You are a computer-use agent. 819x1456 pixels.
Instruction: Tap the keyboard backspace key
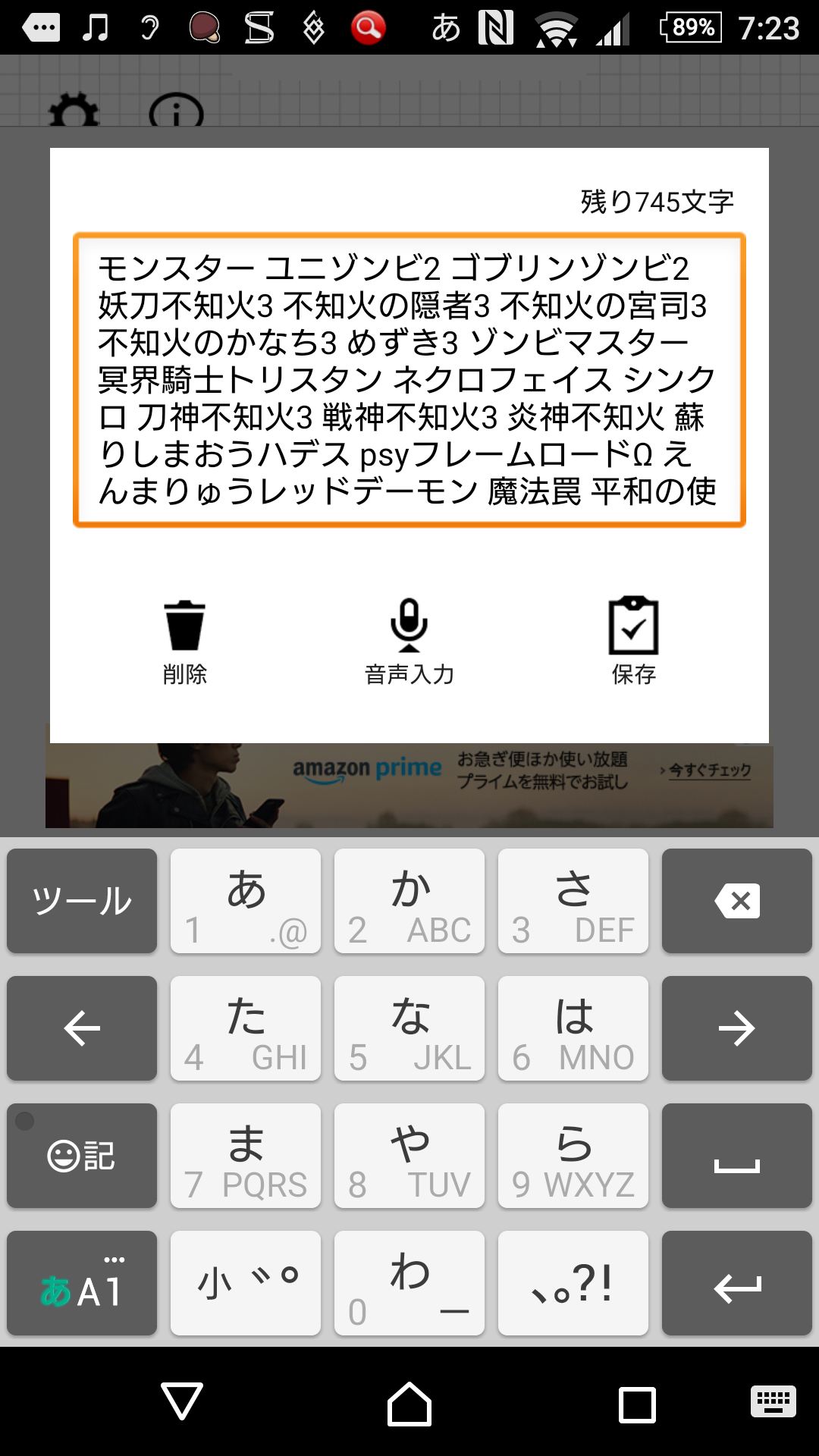(x=736, y=901)
